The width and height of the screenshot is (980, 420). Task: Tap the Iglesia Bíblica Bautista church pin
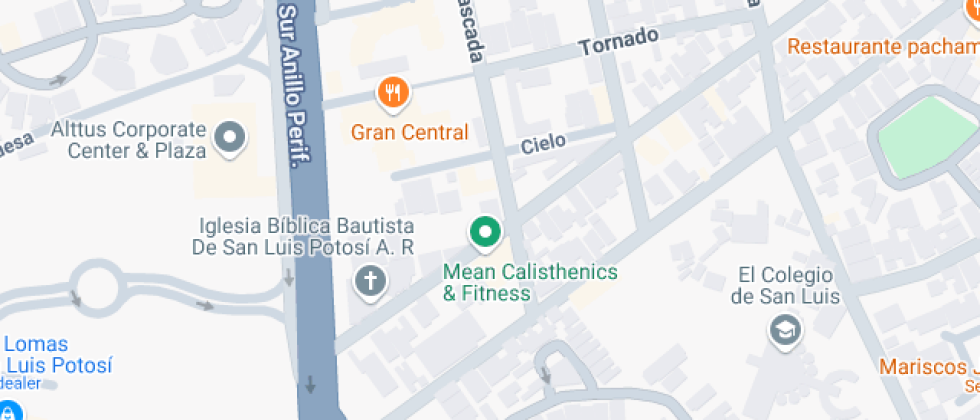tap(371, 282)
